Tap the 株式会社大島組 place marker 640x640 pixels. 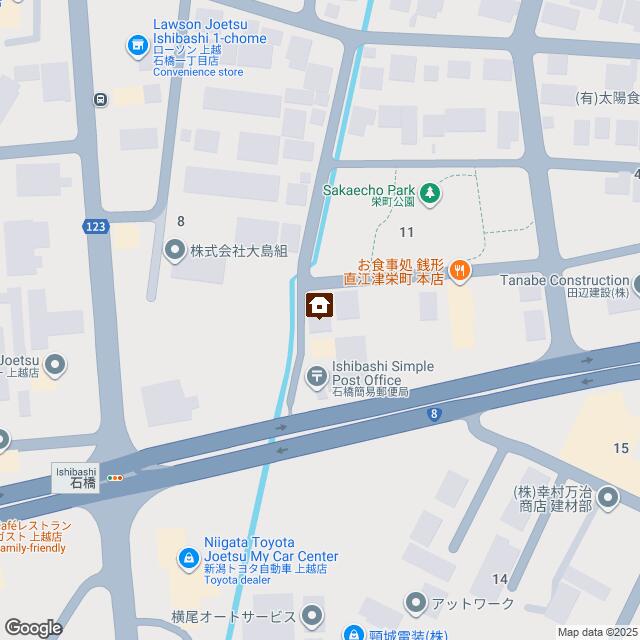[175, 250]
